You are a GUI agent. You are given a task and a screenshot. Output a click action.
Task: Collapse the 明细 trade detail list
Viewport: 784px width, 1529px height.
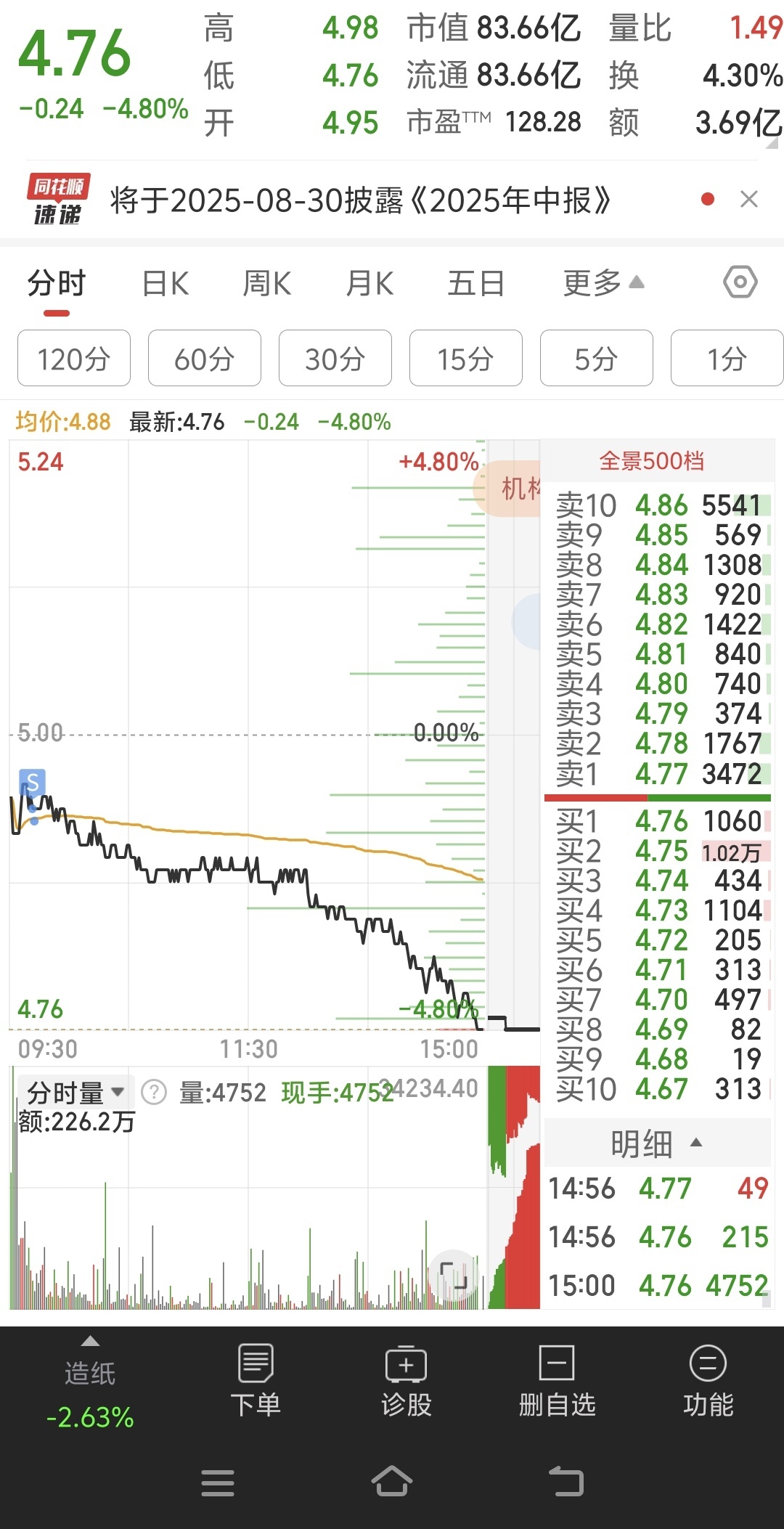[x=657, y=1143]
